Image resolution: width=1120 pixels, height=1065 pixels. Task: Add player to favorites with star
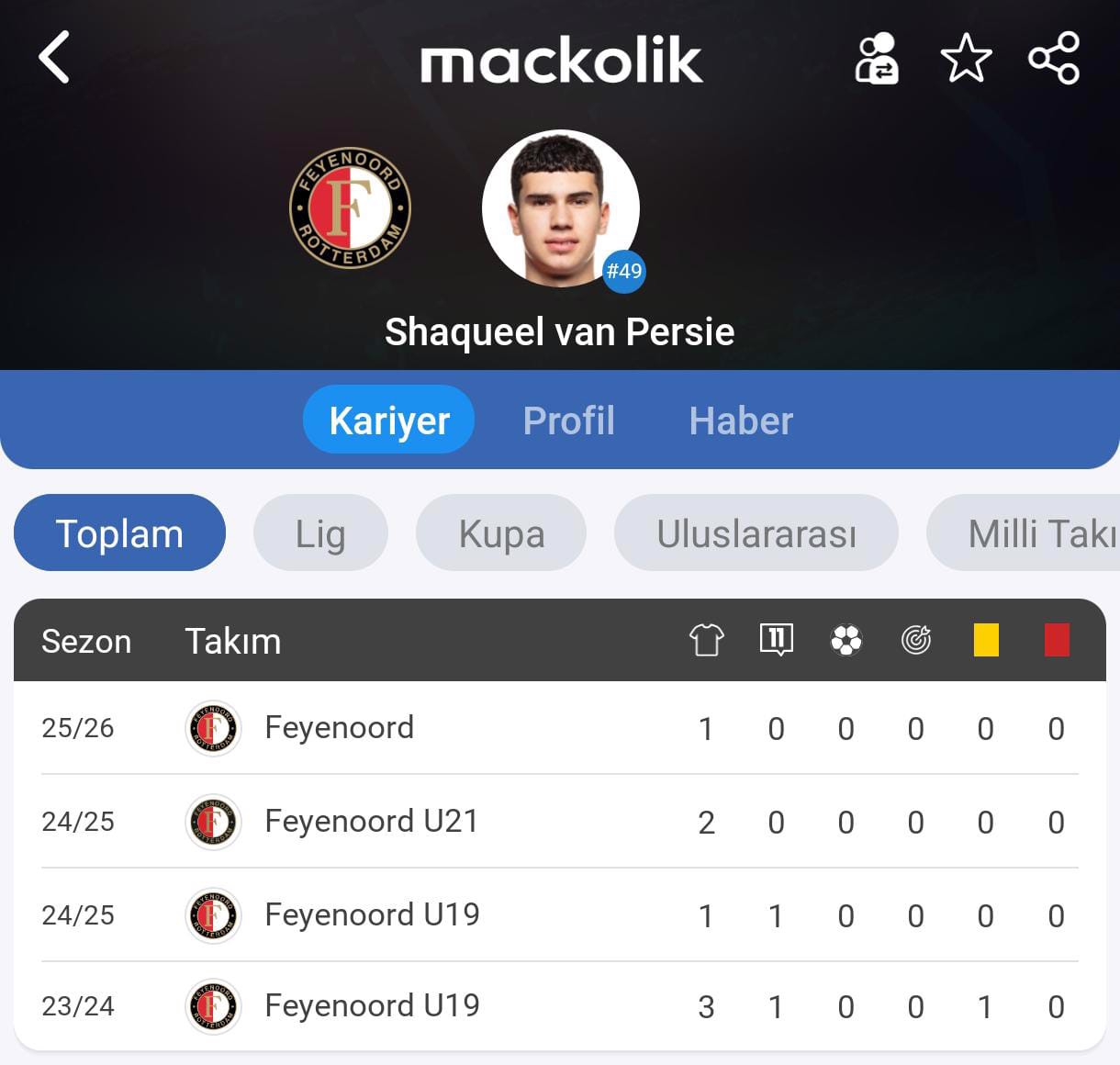click(966, 59)
